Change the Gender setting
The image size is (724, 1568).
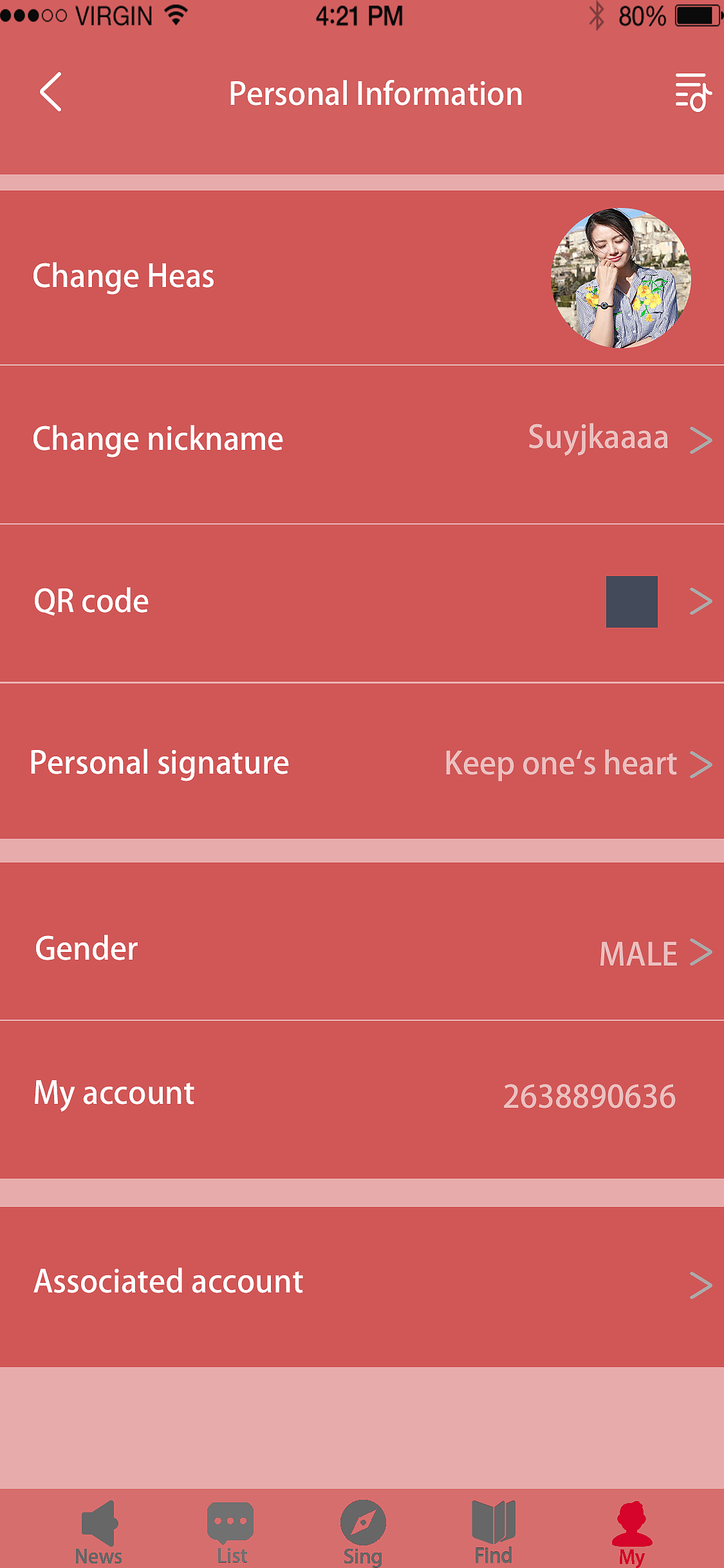click(x=362, y=951)
